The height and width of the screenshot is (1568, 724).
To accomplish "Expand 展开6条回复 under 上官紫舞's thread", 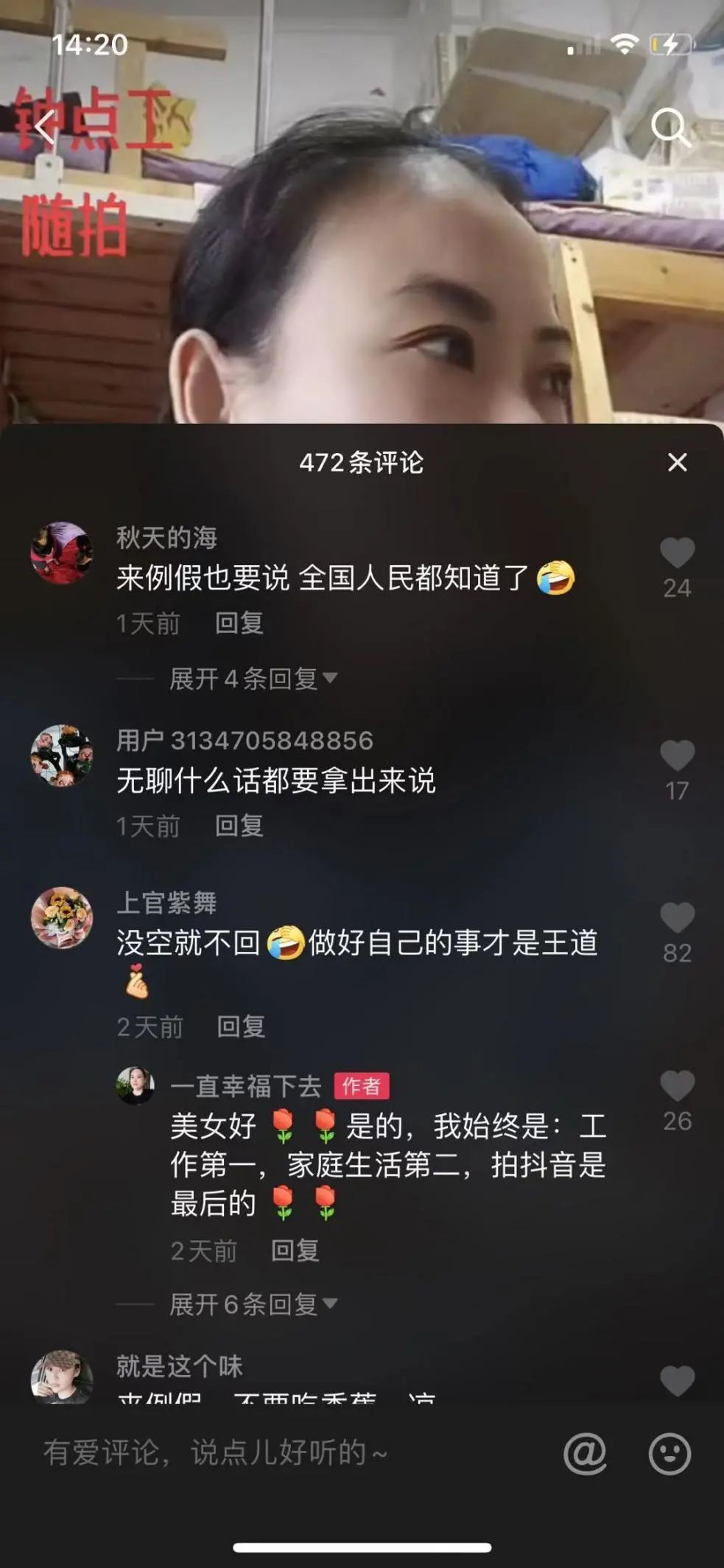I will tap(253, 1305).
